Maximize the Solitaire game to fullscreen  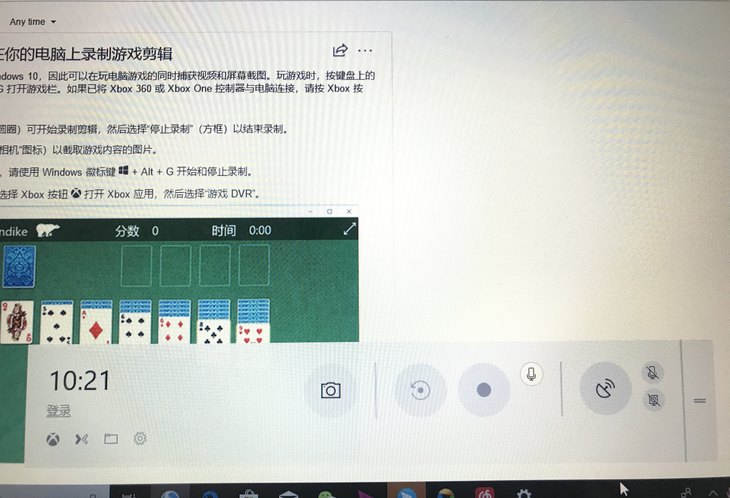pos(349,230)
